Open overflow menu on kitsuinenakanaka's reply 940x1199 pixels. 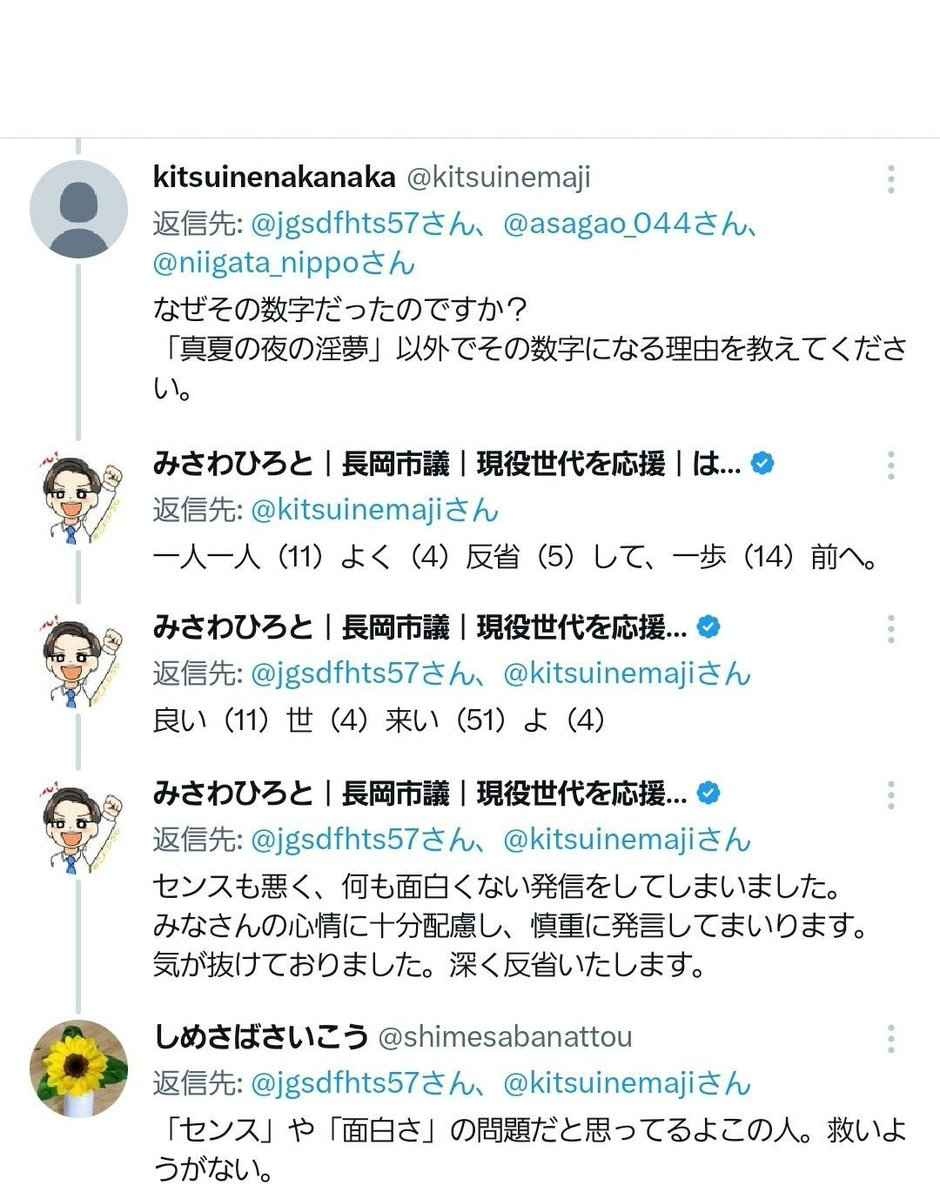[x=890, y=179]
